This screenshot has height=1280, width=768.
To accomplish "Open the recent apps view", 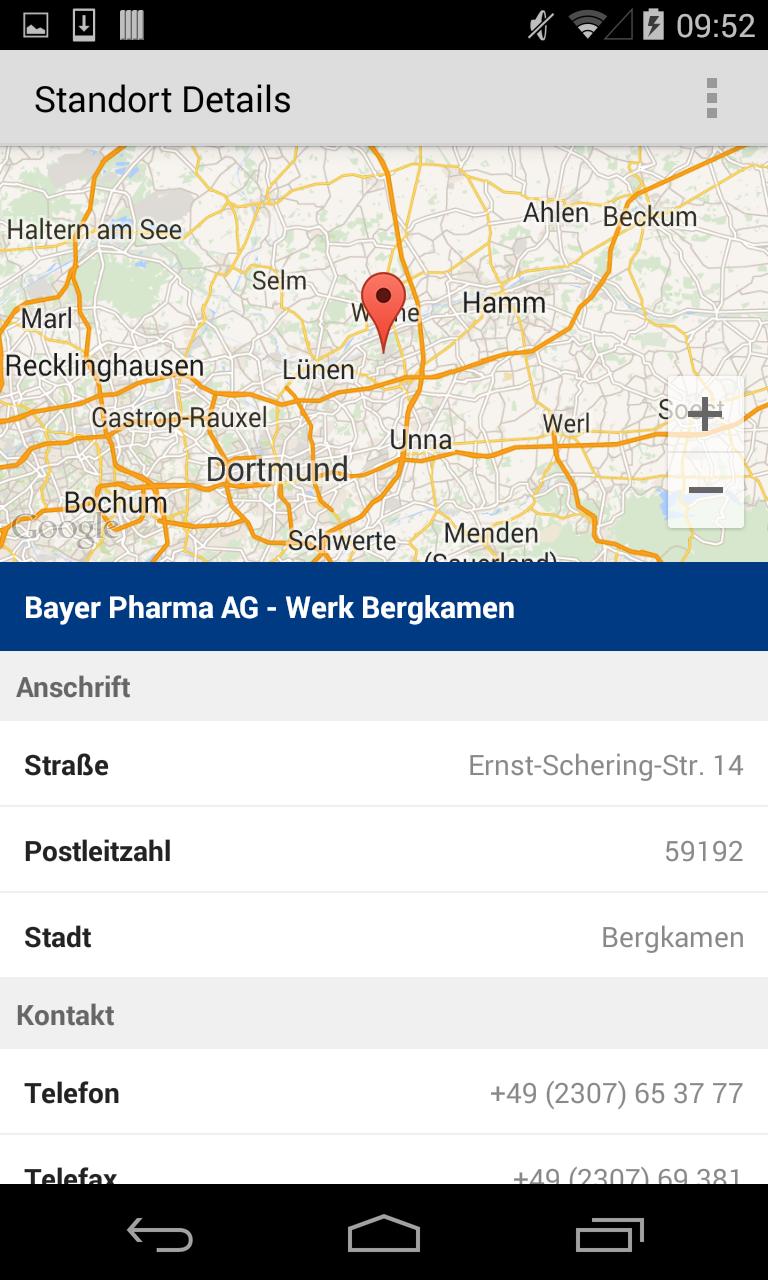I will coord(609,1234).
